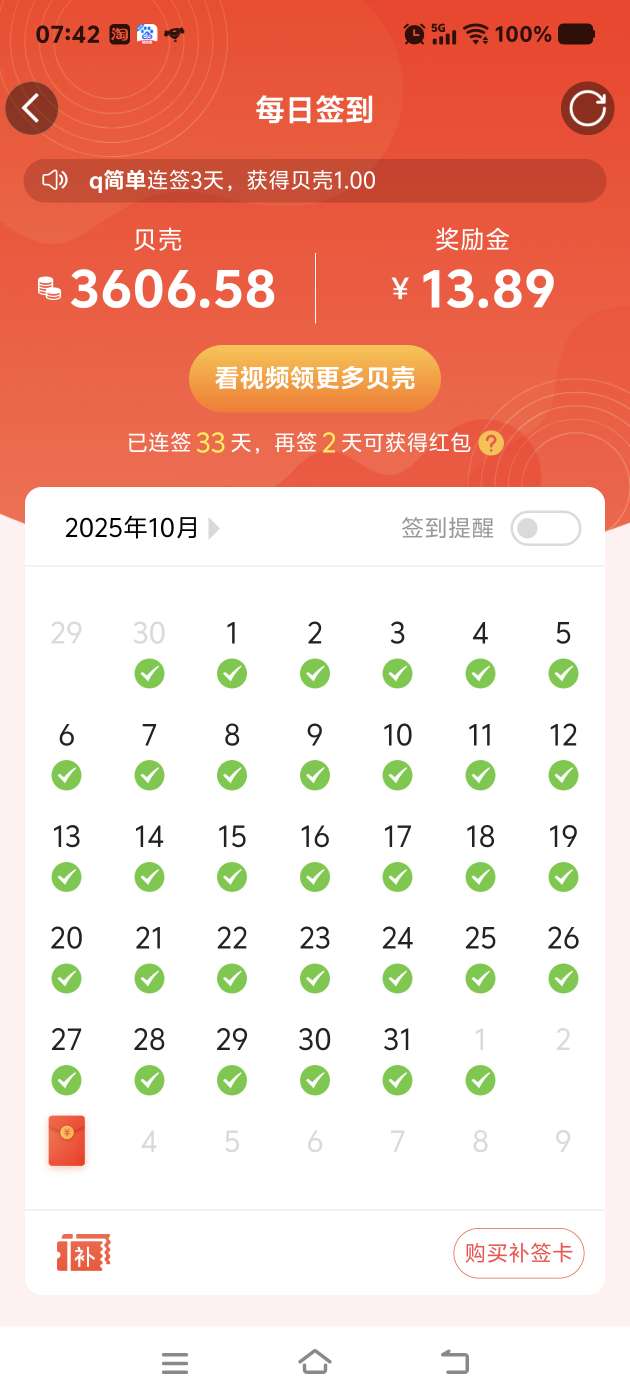The height and width of the screenshot is (1400, 630).
Task: Go to the system home screen
Action: click(x=314, y=1362)
